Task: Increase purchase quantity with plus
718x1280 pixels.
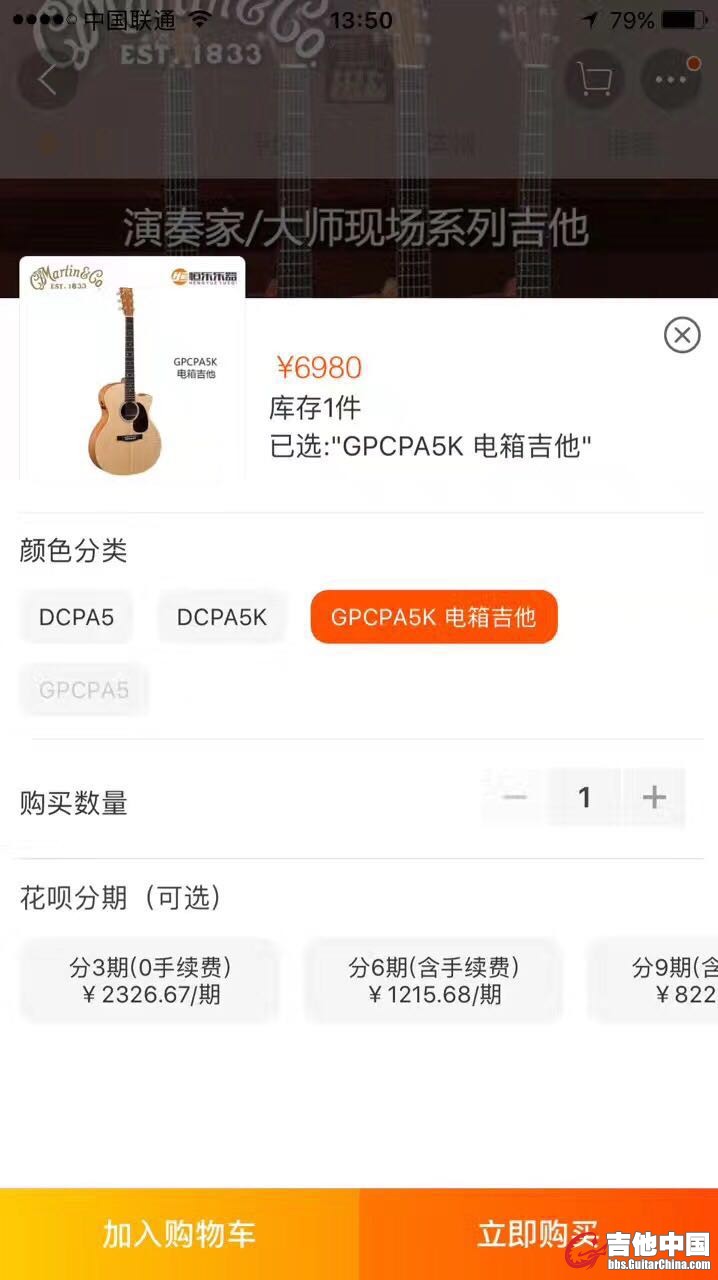Action: coord(654,797)
